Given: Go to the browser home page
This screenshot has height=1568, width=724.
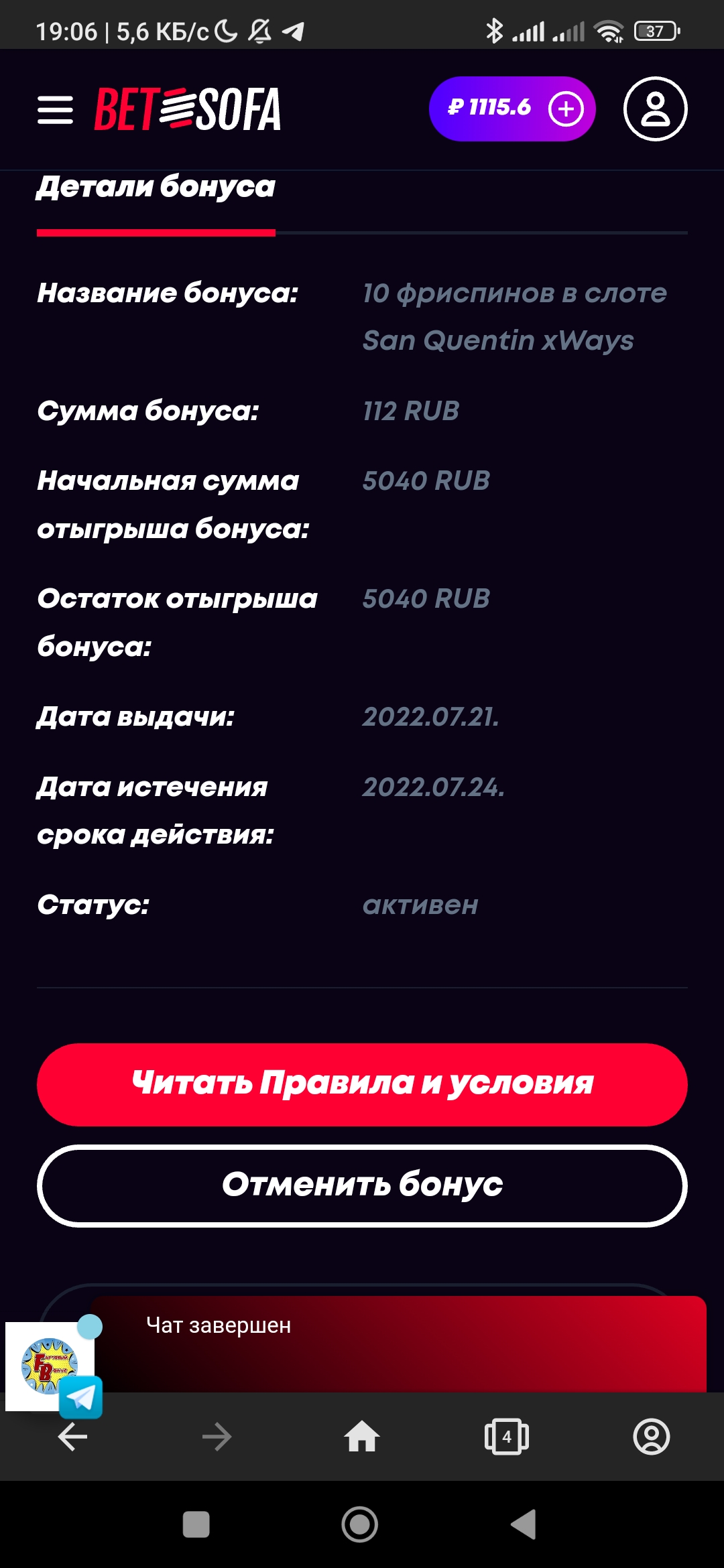Looking at the screenshot, I should click(x=362, y=1437).
